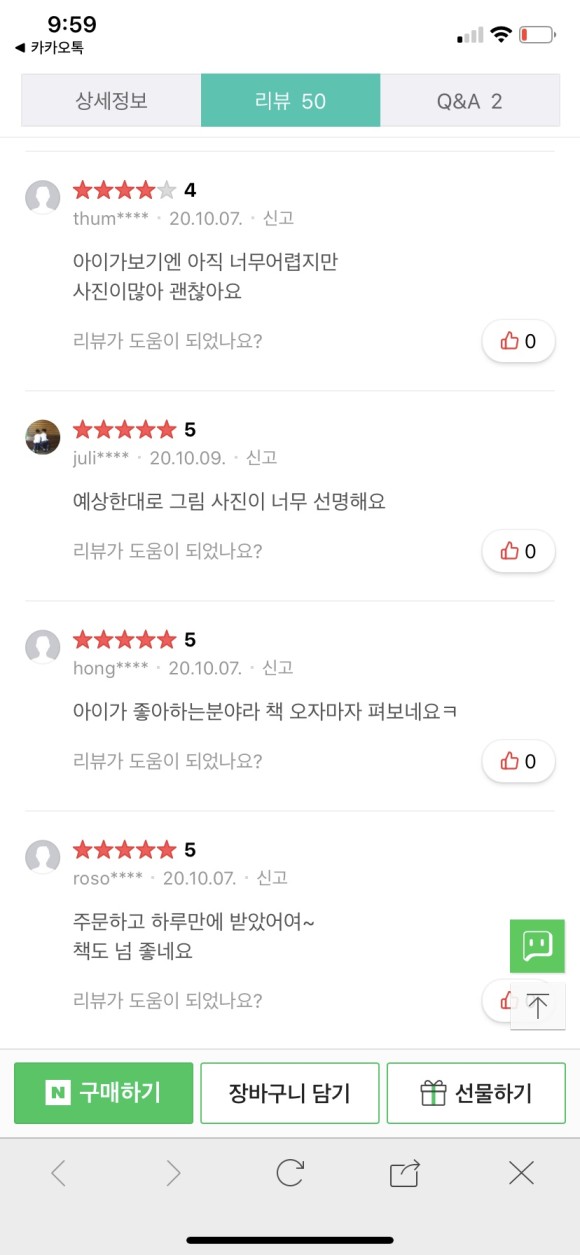Screen dimensions: 580x1255
Task: Mark juli****'s review as helpful
Action: coord(518,551)
